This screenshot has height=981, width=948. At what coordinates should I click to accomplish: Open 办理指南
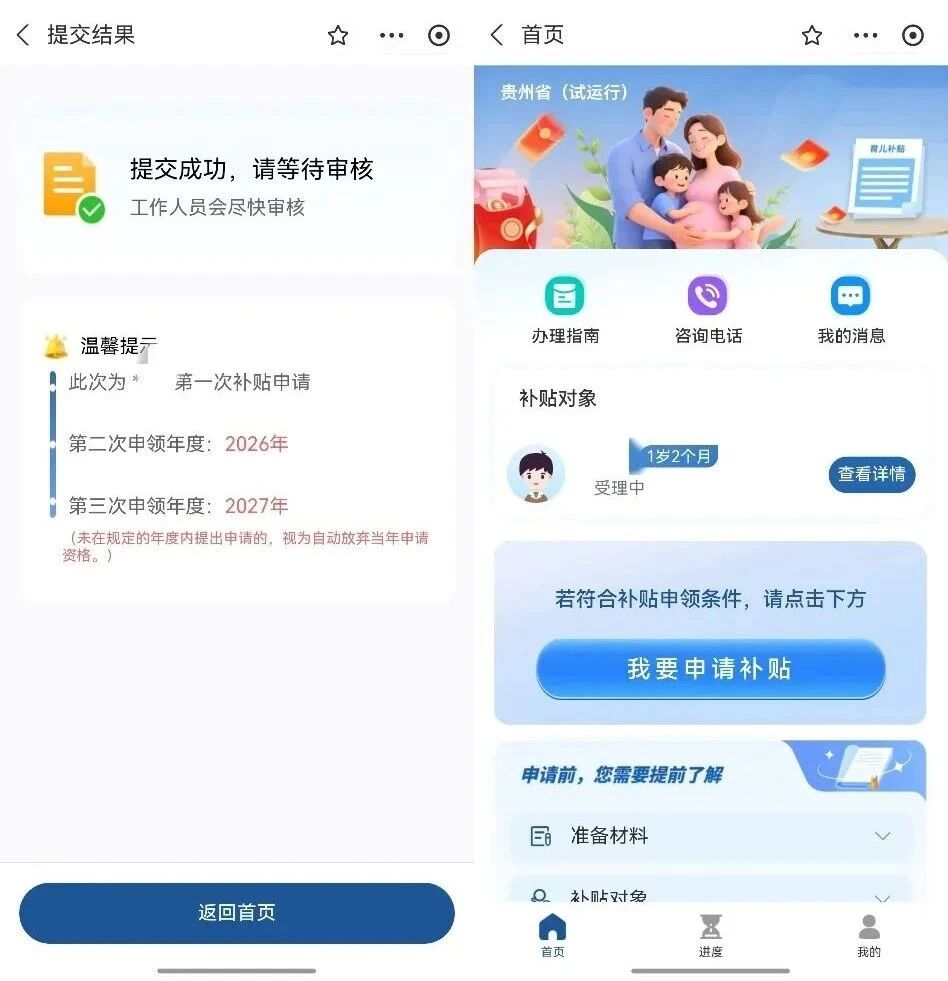(565, 309)
